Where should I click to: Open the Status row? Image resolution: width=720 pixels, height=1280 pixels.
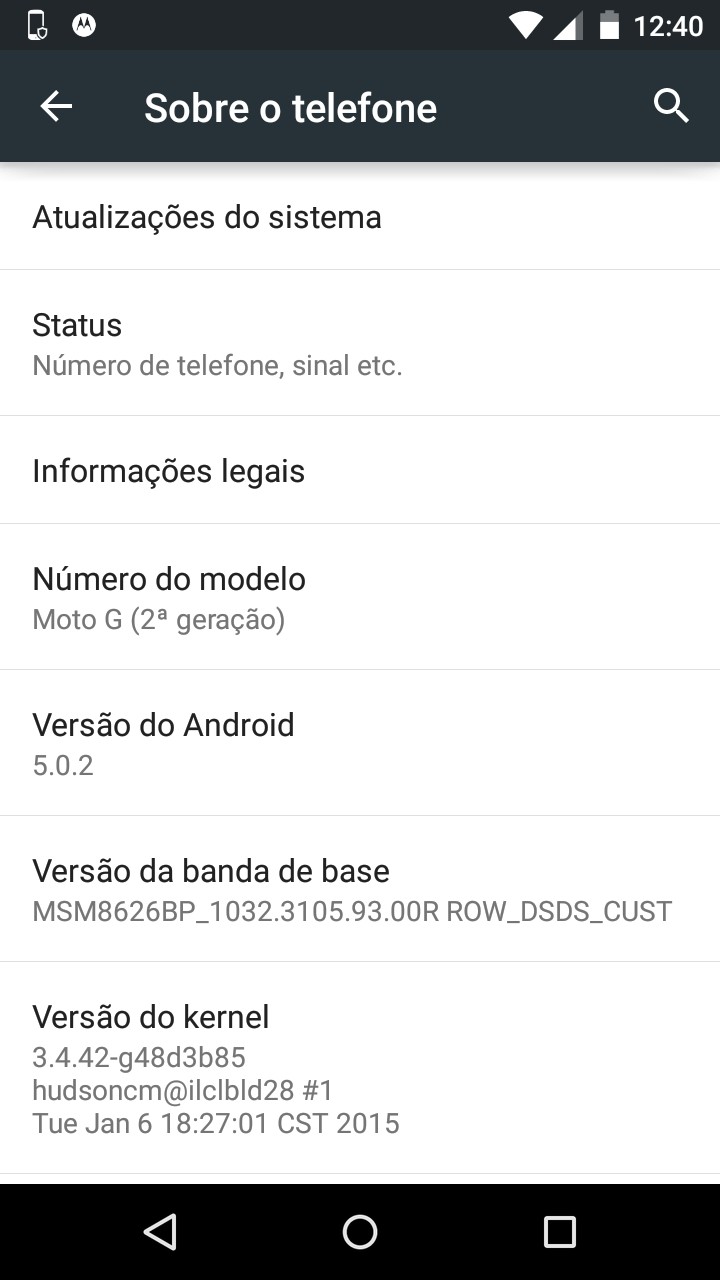[360, 343]
